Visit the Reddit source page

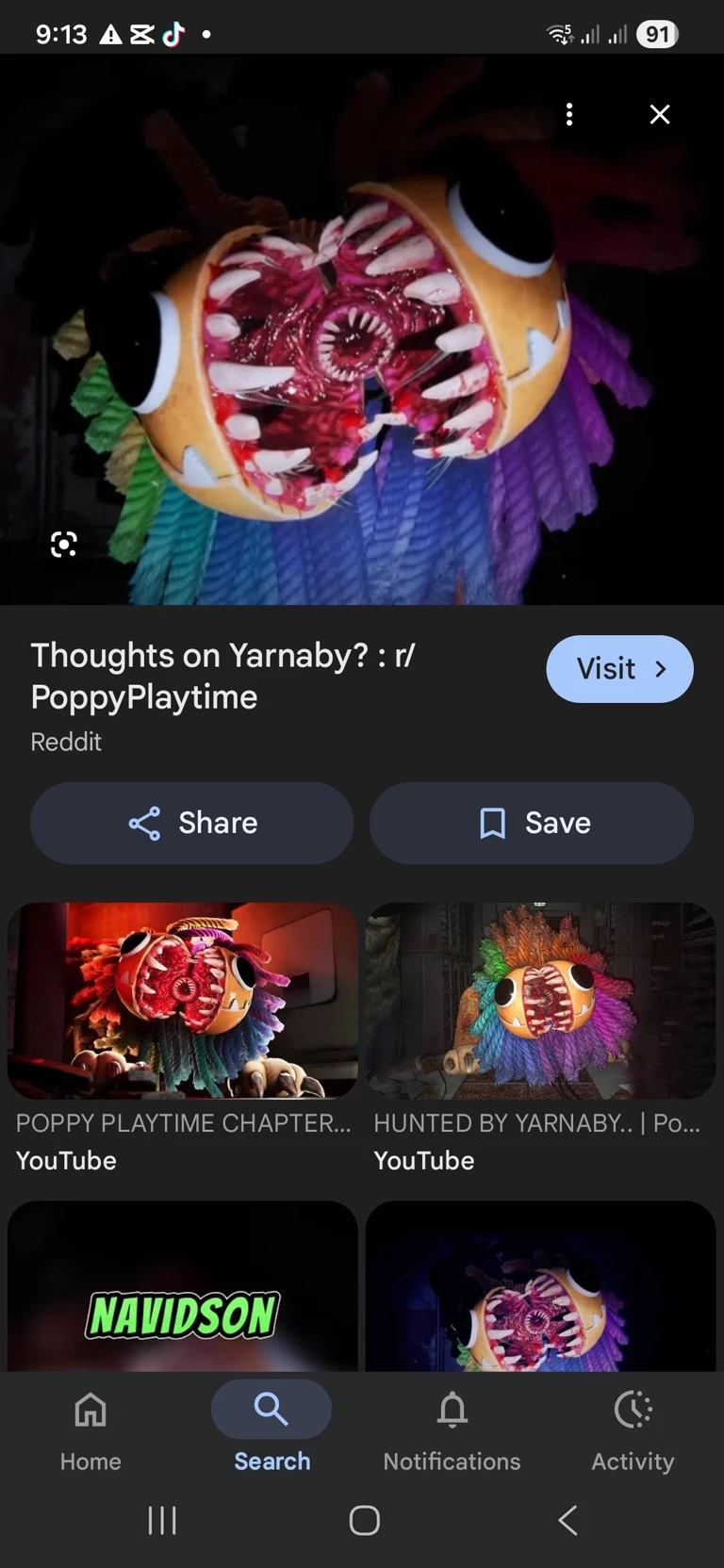(x=619, y=669)
